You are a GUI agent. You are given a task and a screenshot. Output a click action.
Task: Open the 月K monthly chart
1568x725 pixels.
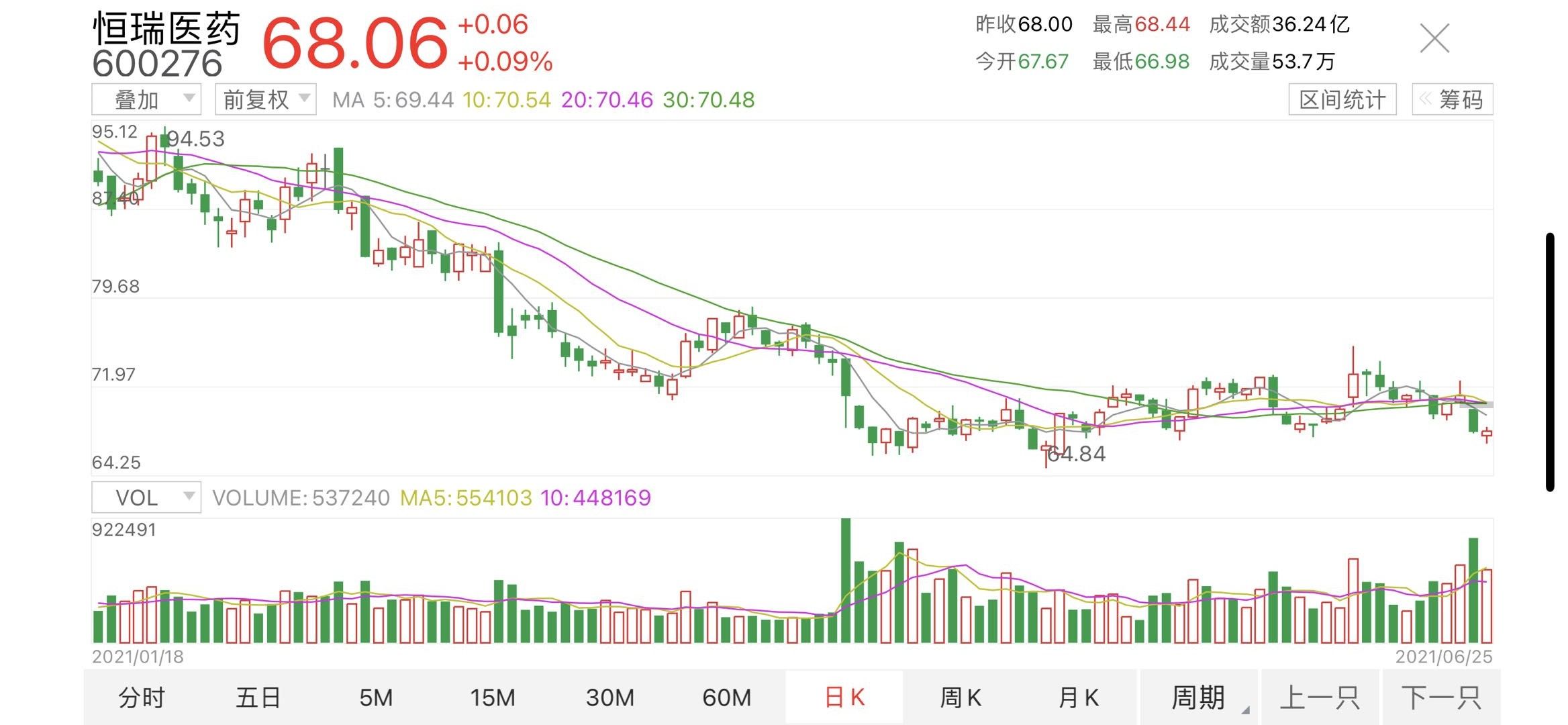(x=1078, y=698)
